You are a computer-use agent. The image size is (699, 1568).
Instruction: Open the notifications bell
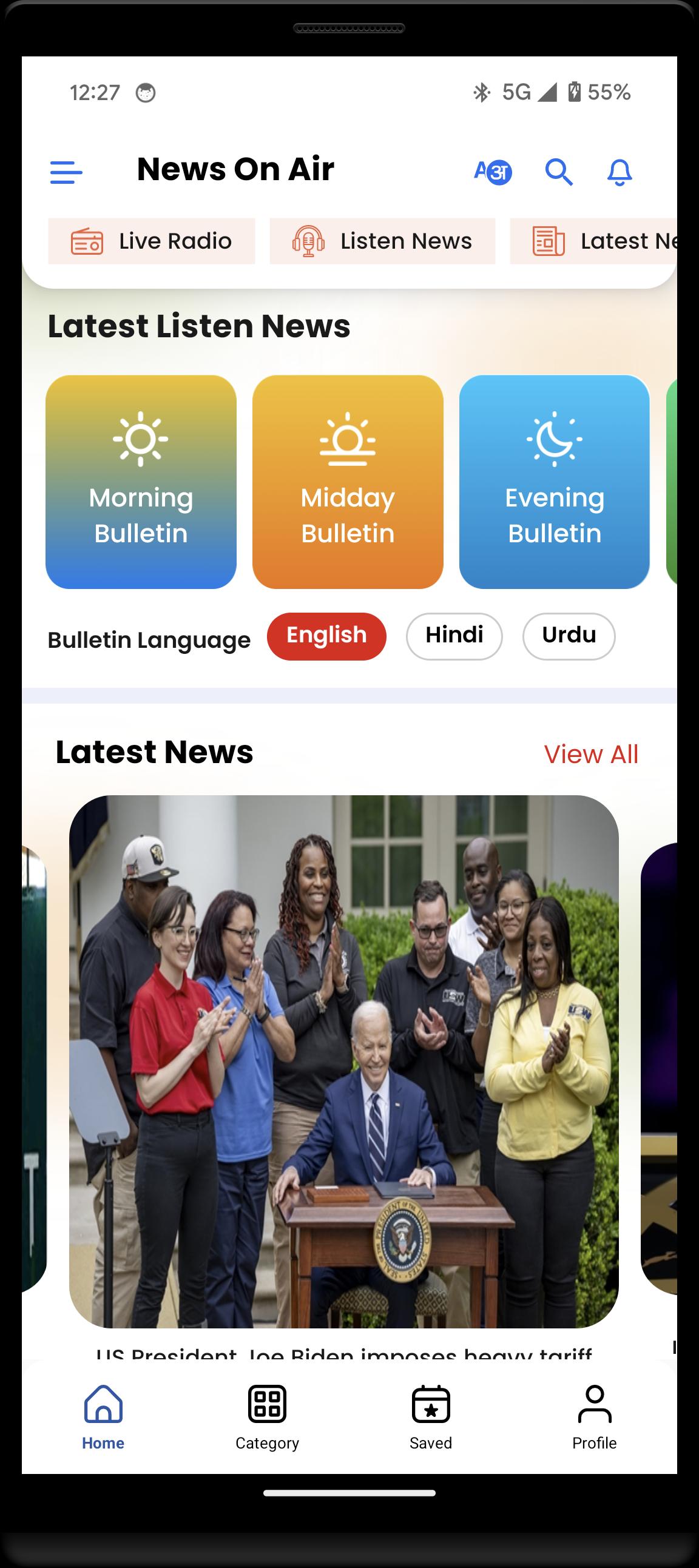pos(620,172)
